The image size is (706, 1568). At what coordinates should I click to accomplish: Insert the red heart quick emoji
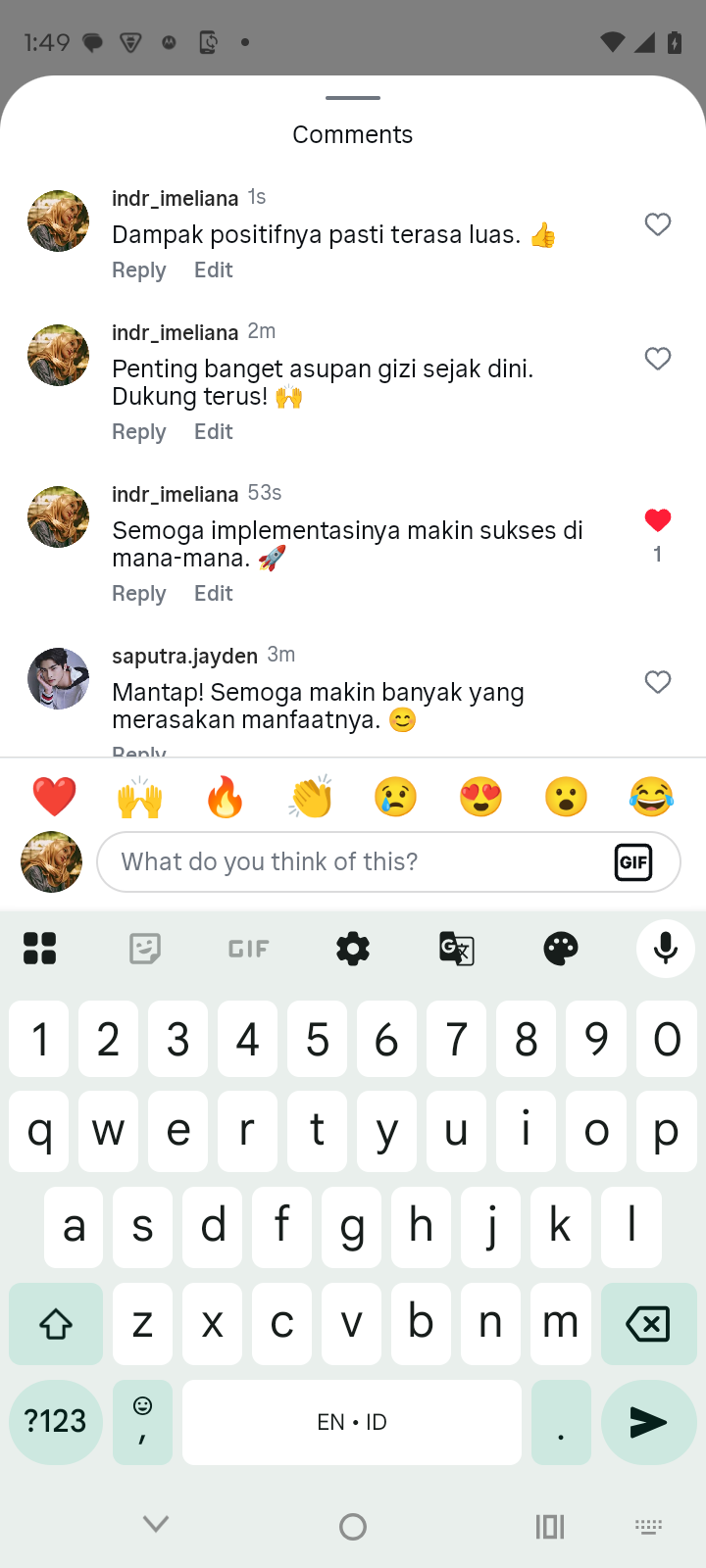click(54, 797)
